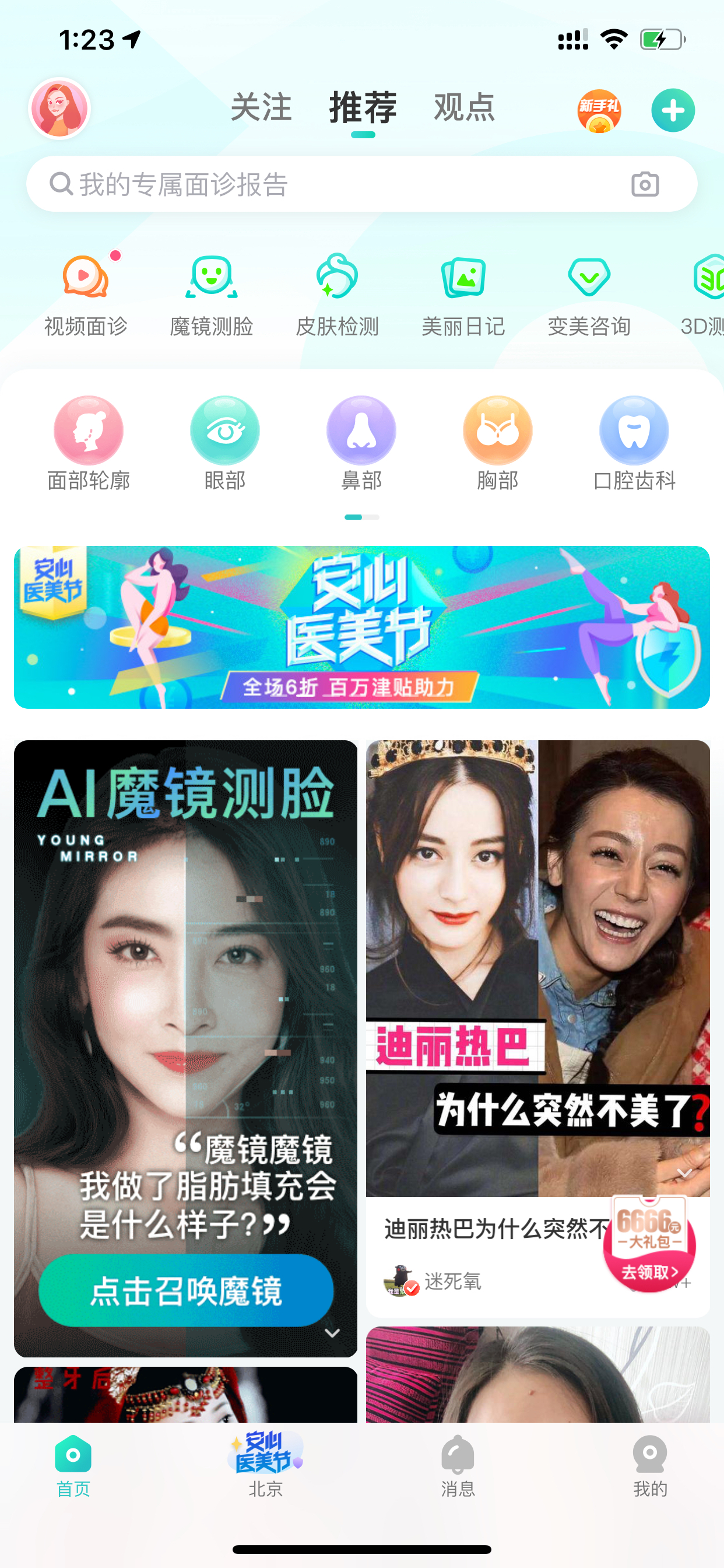Select the 鼻部 category
Image resolution: width=724 pixels, height=1568 pixels.
tap(361, 444)
